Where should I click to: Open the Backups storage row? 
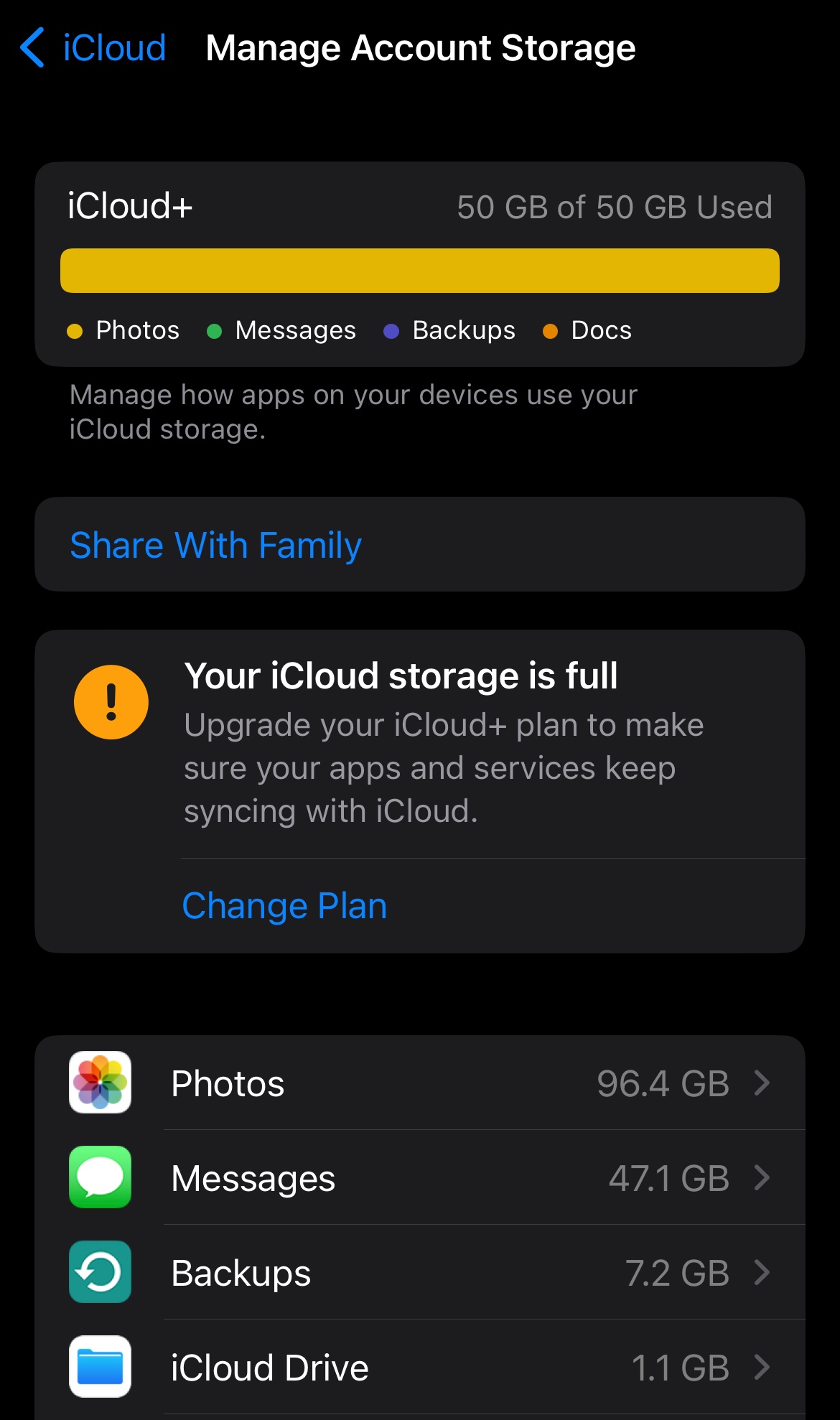419,1273
